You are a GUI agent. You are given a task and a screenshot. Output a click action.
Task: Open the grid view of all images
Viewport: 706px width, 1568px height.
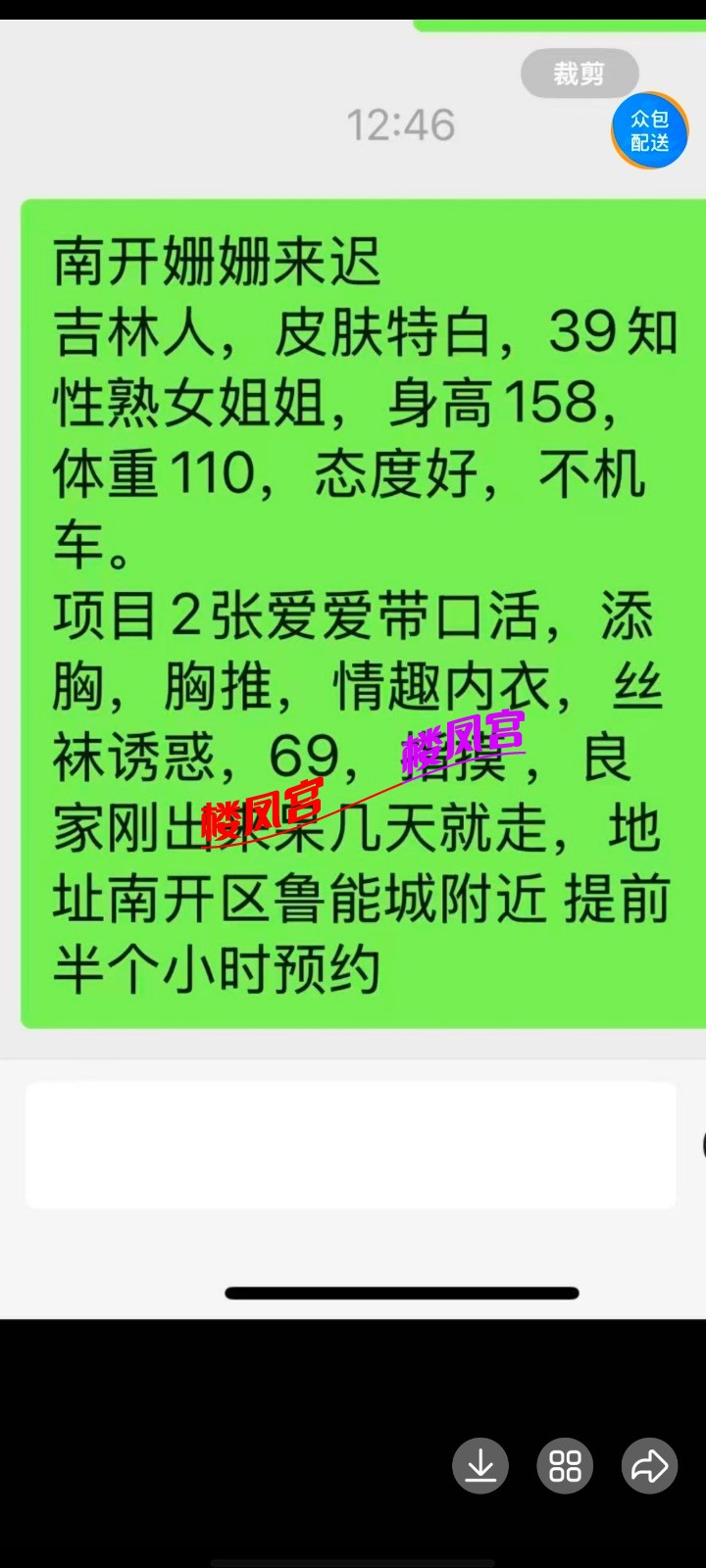click(565, 1466)
